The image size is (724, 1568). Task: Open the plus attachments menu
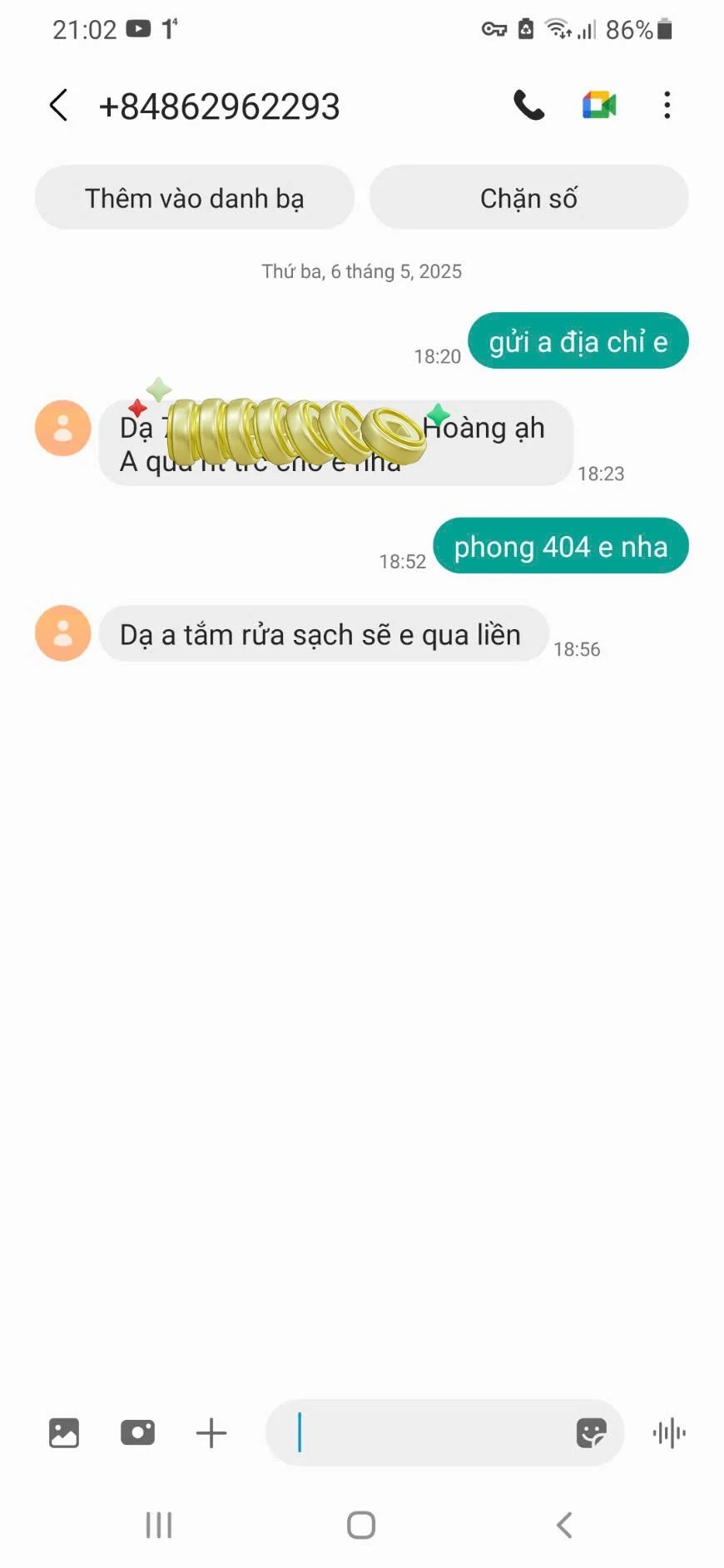pyautogui.click(x=211, y=1432)
